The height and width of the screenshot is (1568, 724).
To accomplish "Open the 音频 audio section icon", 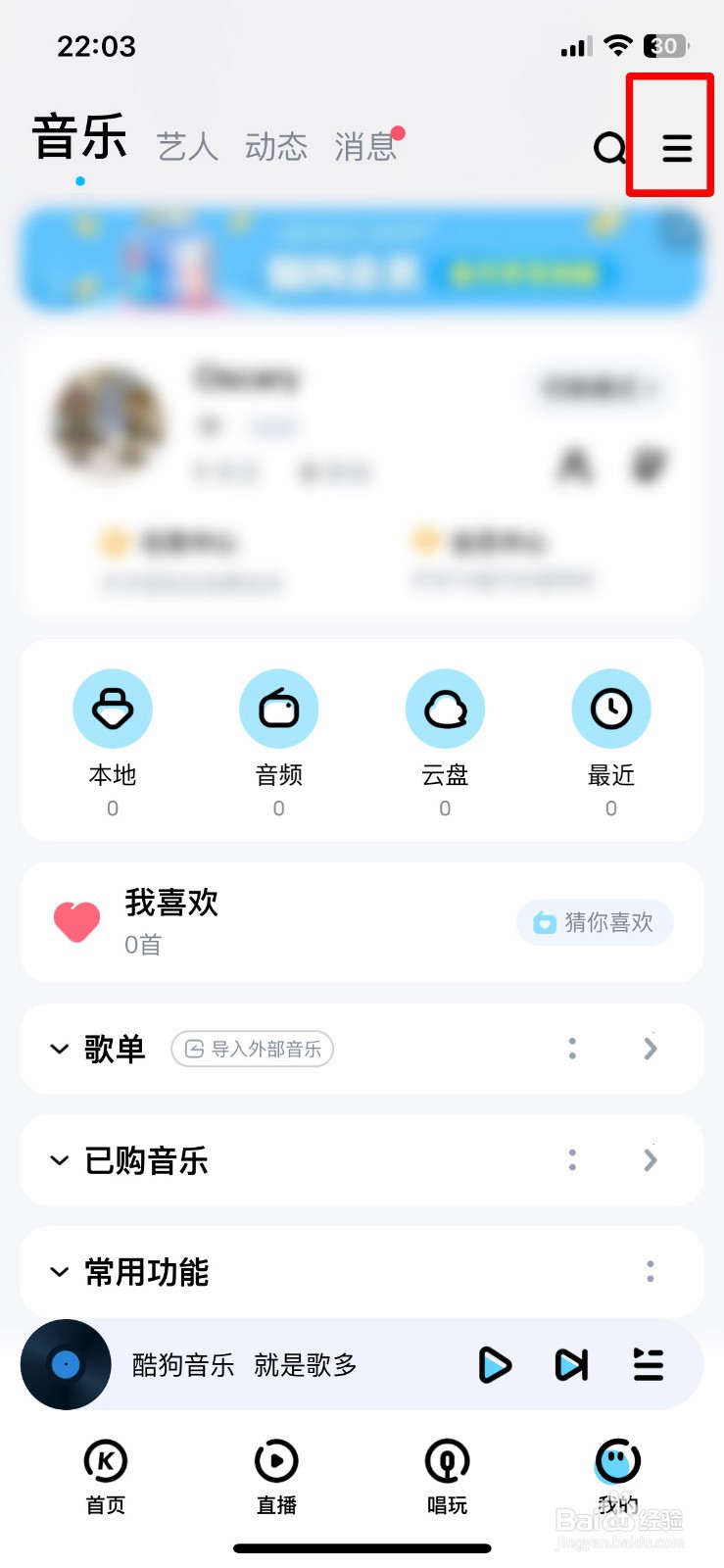I will [278, 709].
